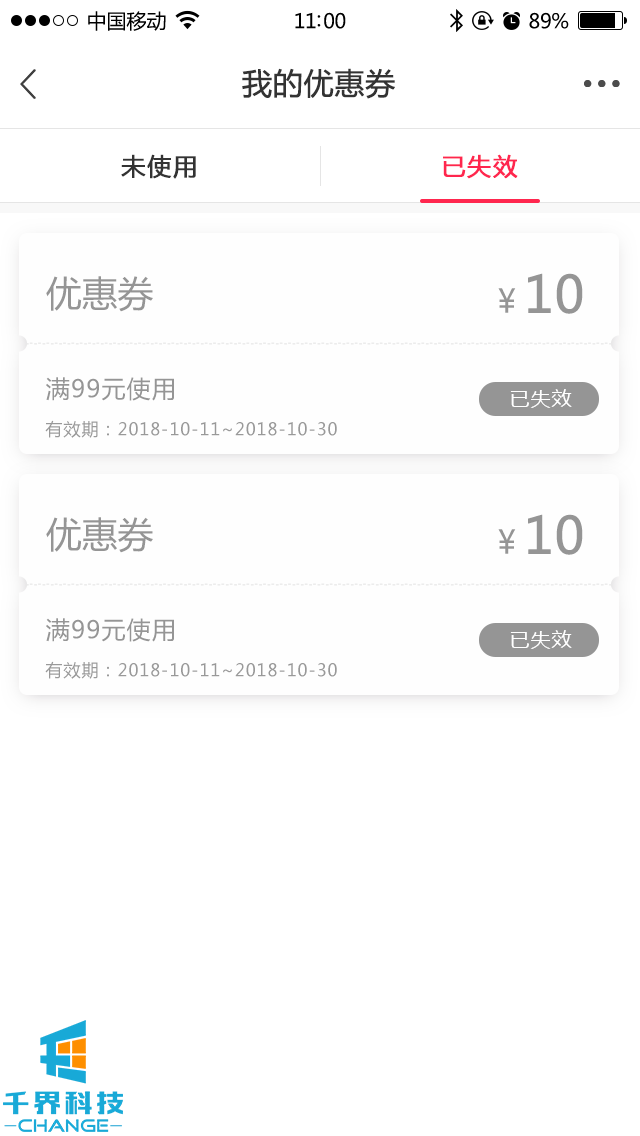
Task: Switch to the 未使用 tab
Action: pos(159,167)
